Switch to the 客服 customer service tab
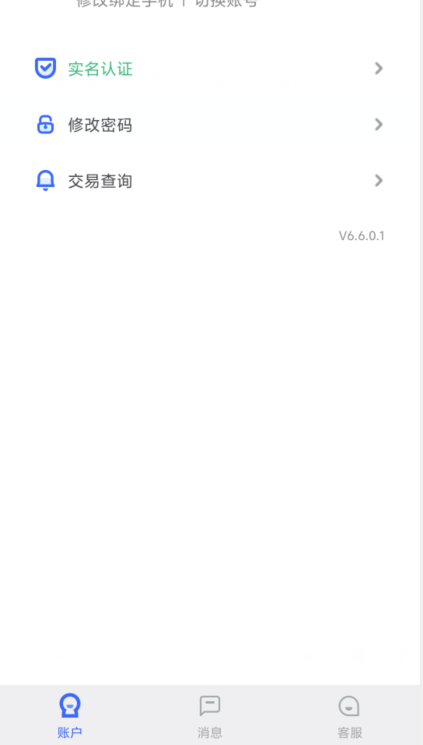This screenshot has height=745, width=423. 349,716
